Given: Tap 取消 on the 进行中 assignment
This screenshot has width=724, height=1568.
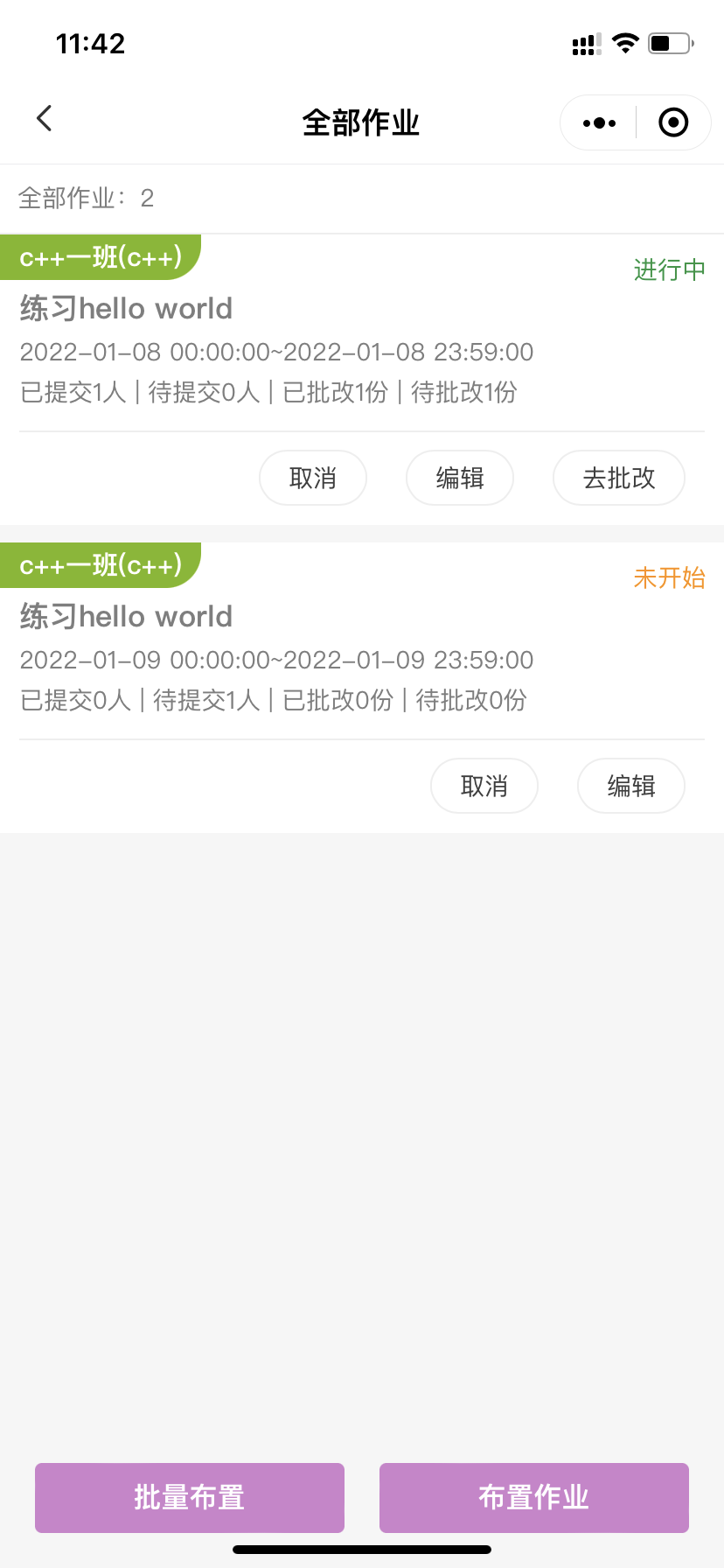Looking at the screenshot, I should 313,478.
